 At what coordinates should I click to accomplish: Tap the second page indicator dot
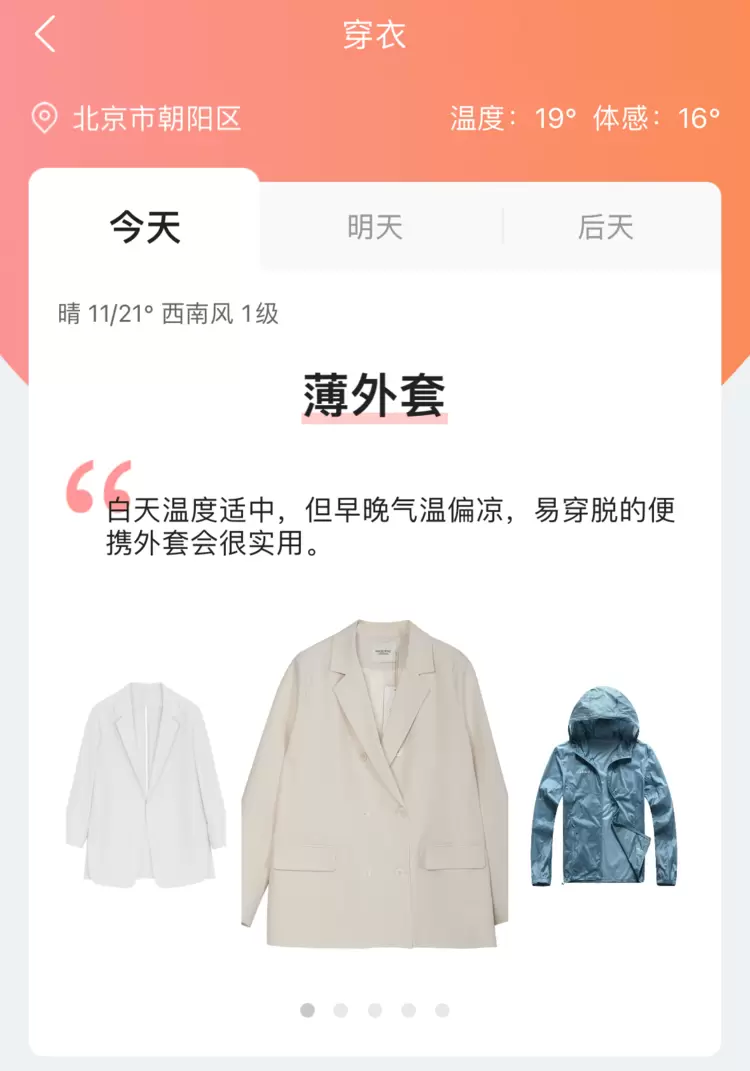(x=341, y=1010)
